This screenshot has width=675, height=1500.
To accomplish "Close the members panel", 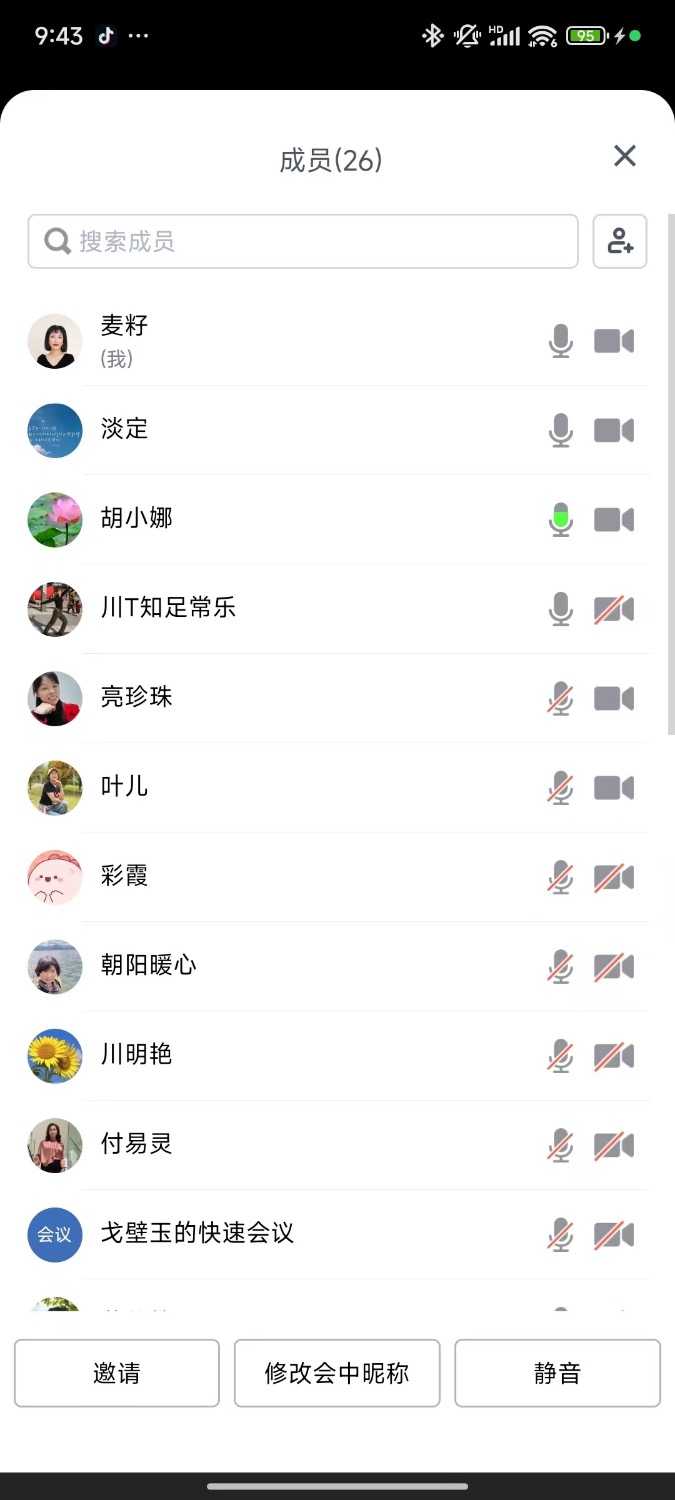I will 625,156.
